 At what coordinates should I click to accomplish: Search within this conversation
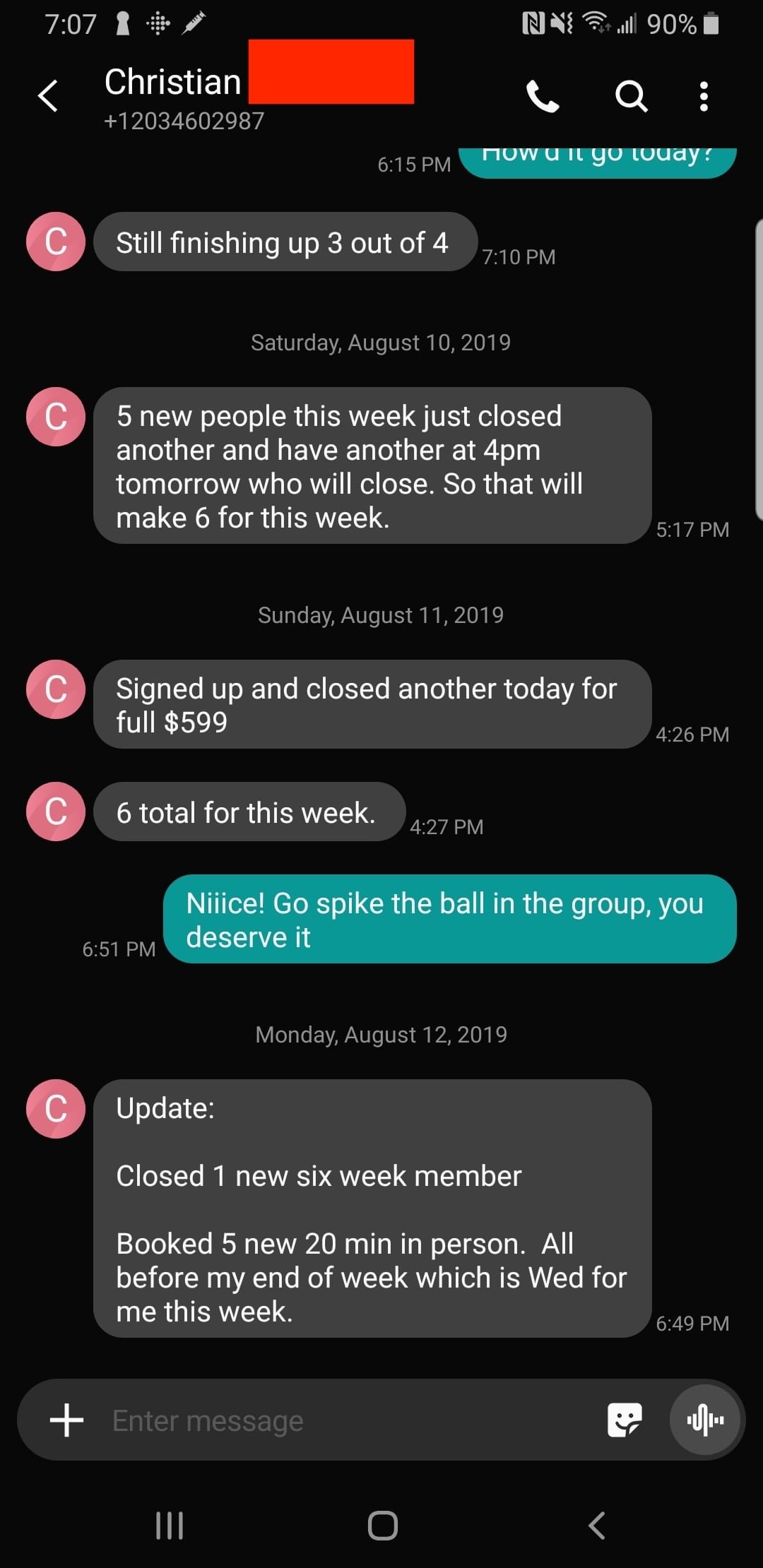tap(631, 96)
